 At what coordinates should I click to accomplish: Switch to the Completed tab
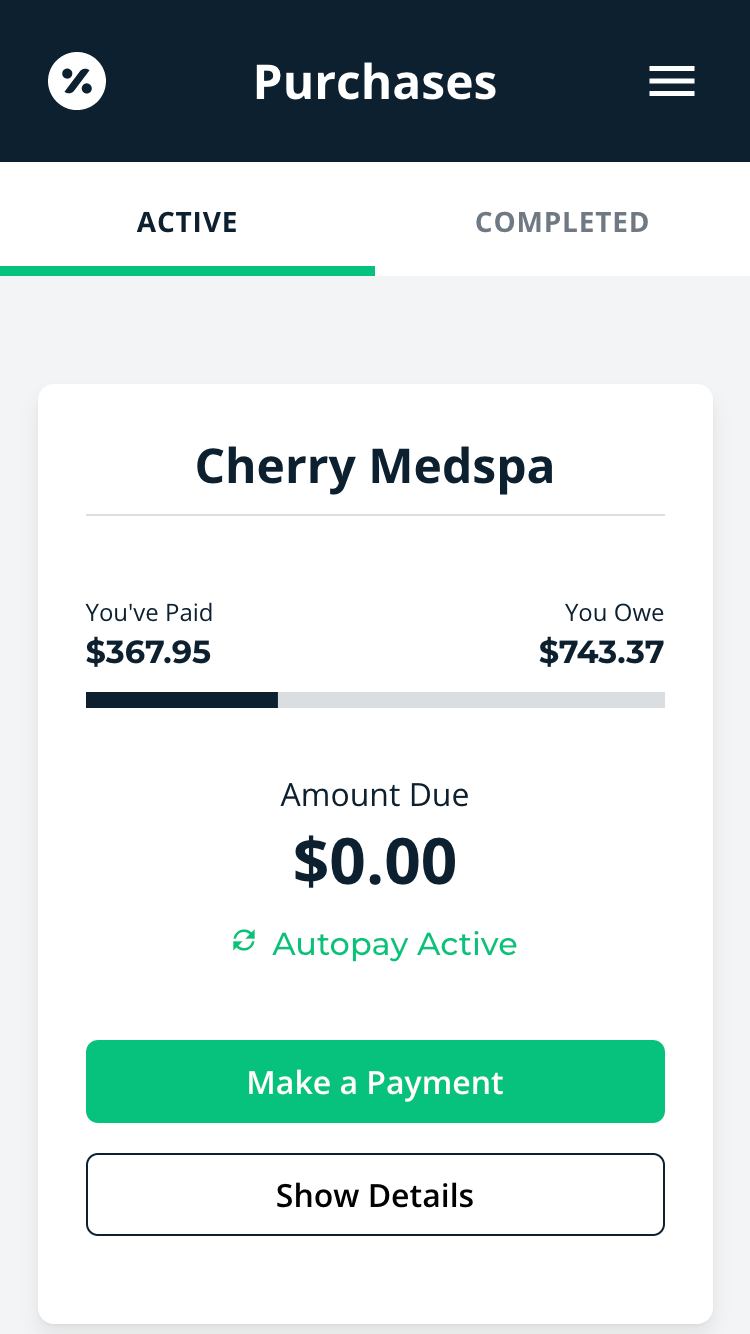pos(562,221)
